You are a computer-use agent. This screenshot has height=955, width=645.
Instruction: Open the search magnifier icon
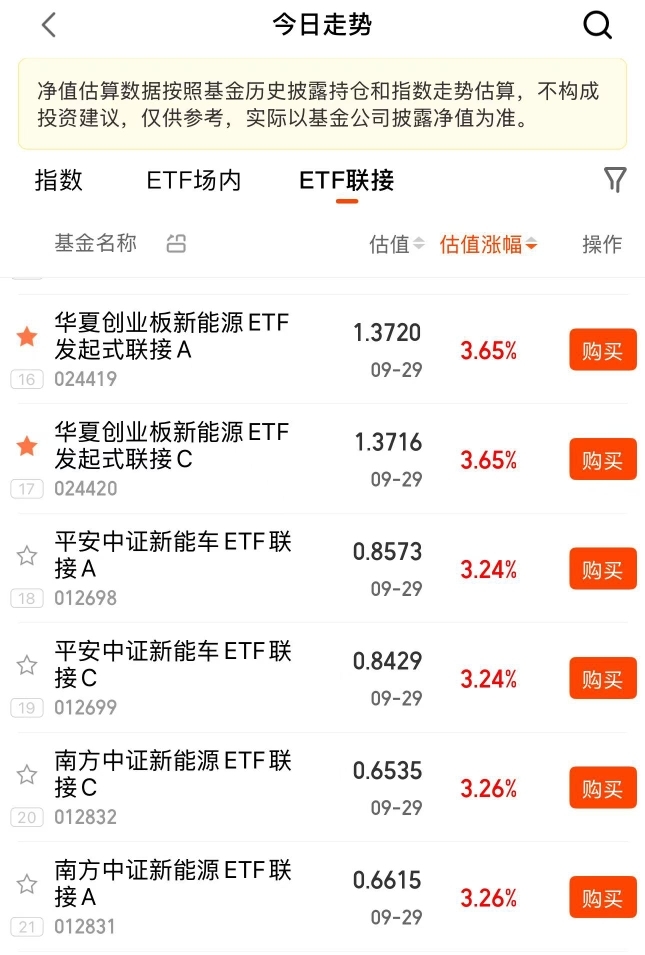coord(597,26)
